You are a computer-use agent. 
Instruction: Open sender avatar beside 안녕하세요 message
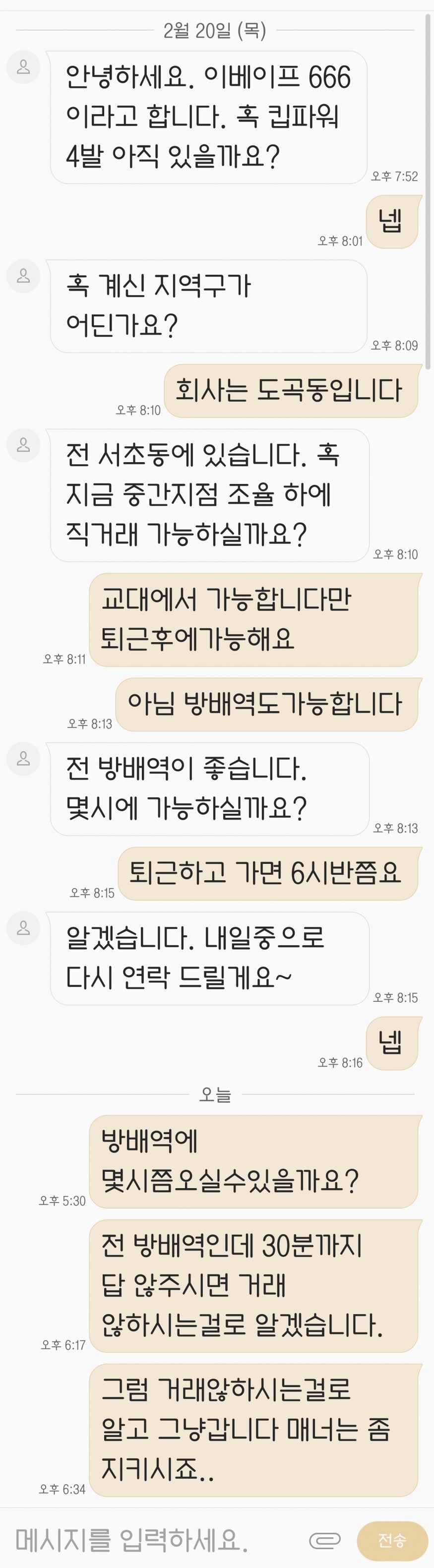coord(23,67)
